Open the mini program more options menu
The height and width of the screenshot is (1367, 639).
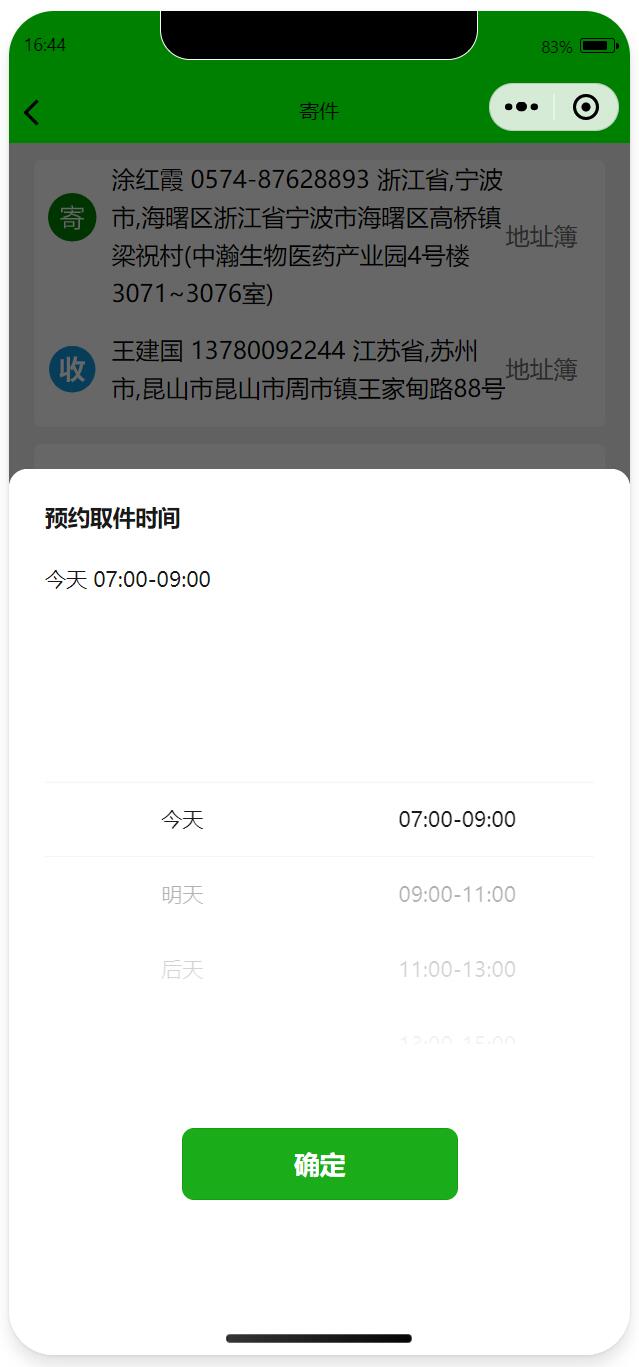coord(522,107)
